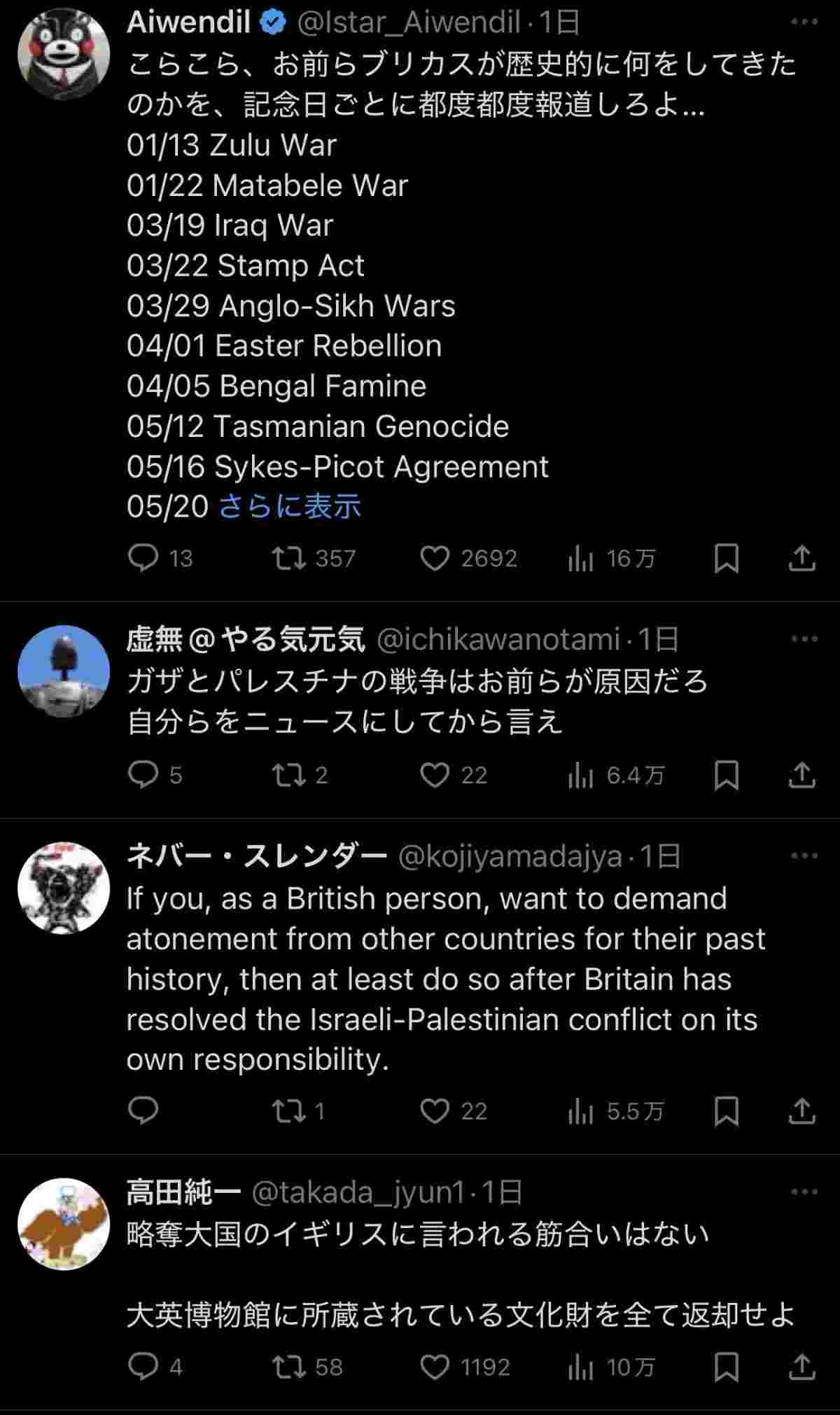Like Aiwendil's post
Image resolution: width=840 pixels, height=1415 pixels.
click(x=435, y=559)
